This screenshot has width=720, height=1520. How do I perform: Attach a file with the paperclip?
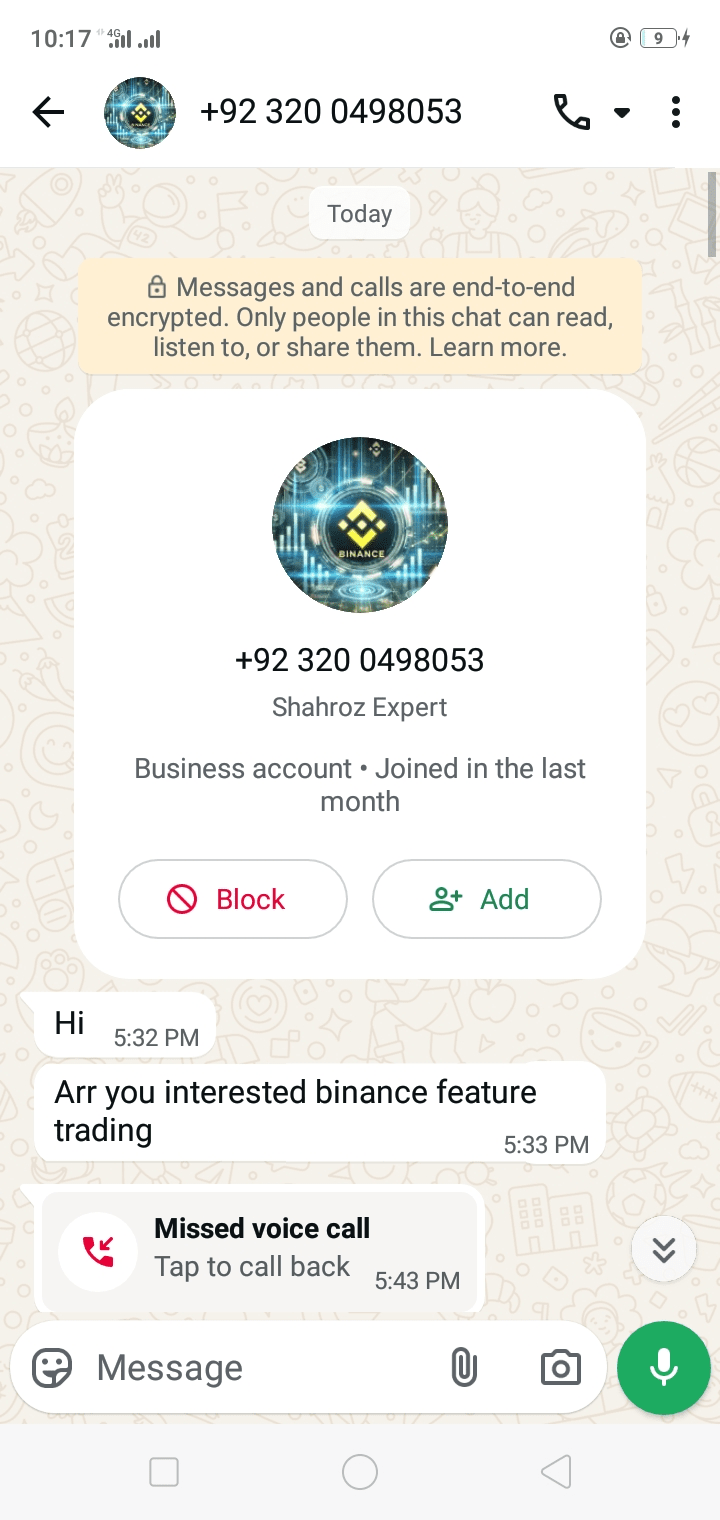click(464, 1367)
